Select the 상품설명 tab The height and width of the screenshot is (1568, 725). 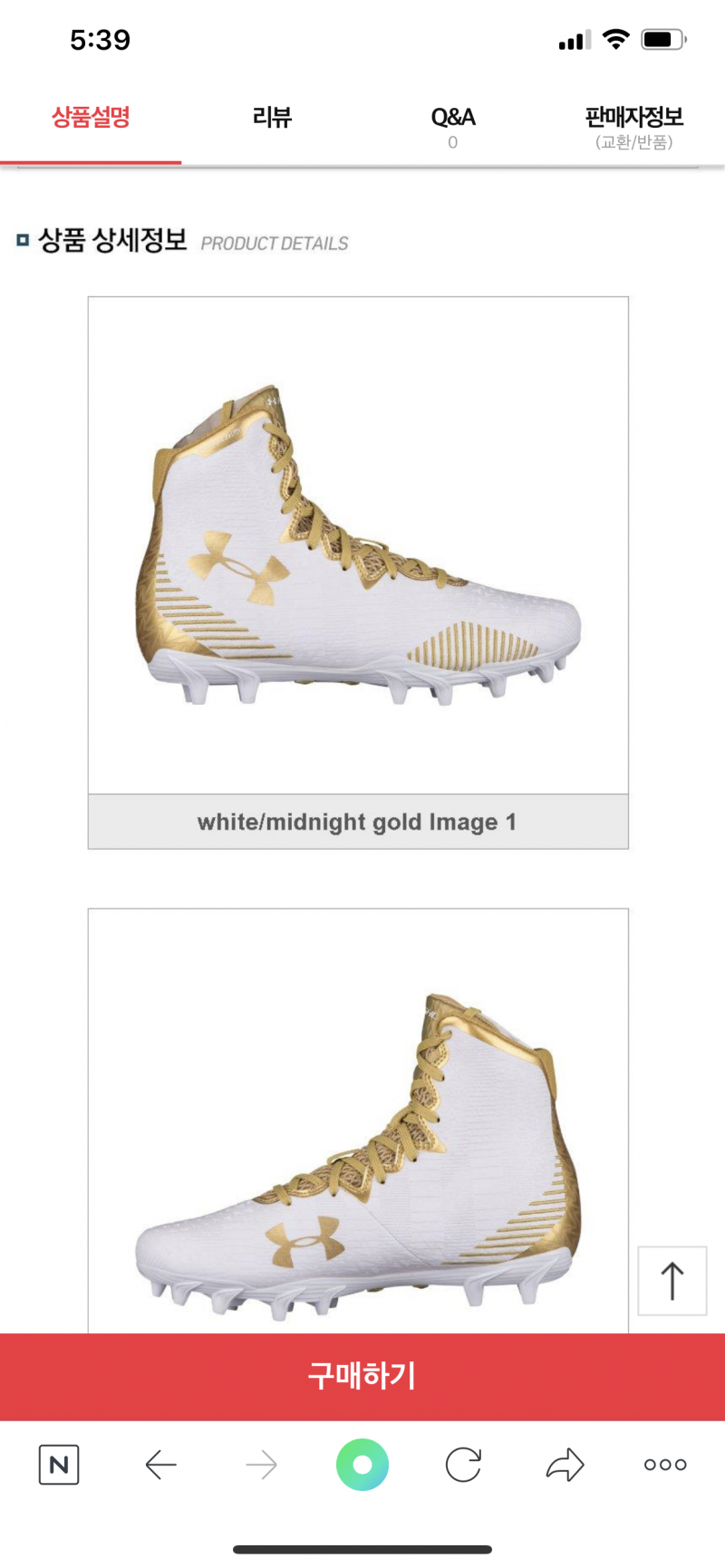(91, 118)
